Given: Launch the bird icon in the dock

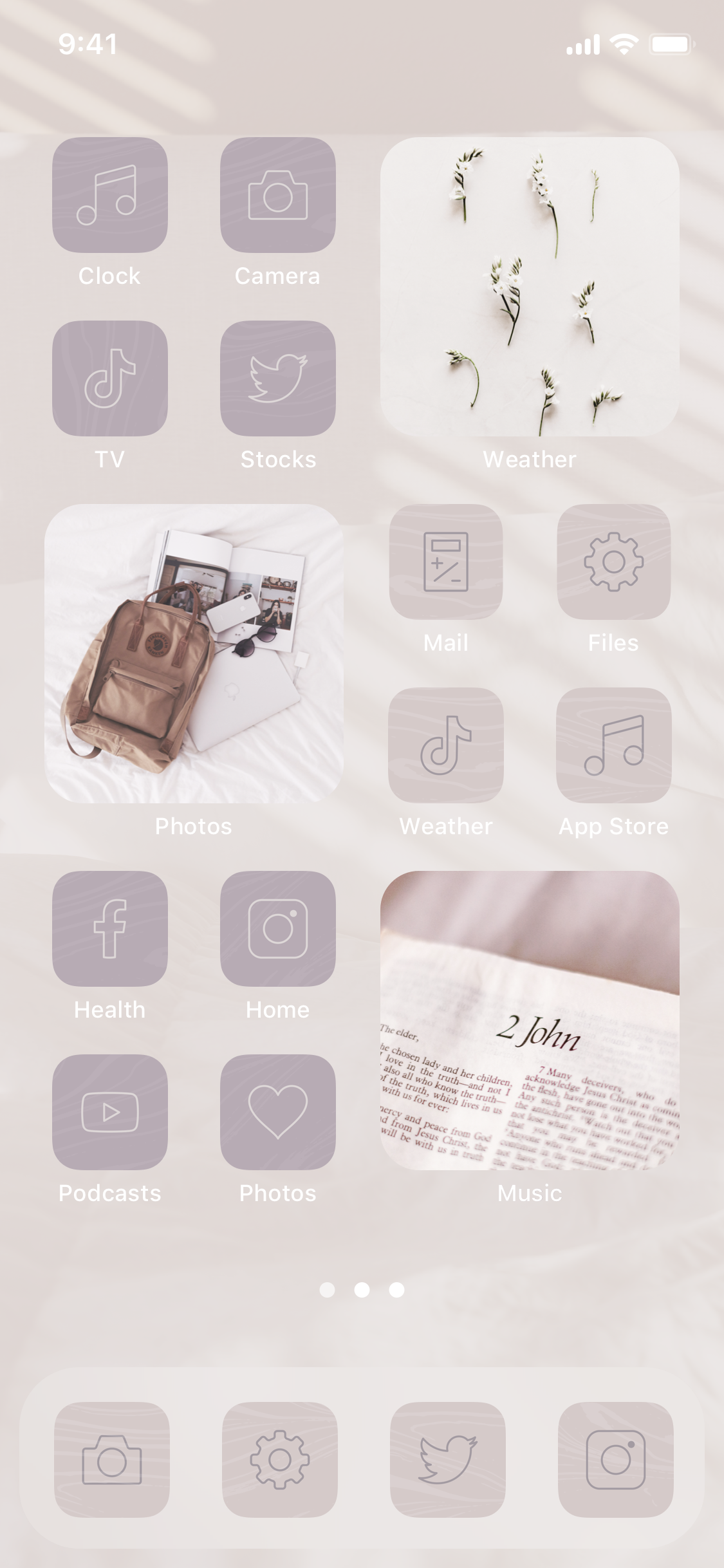Looking at the screenshot, I should point(448,1459).
